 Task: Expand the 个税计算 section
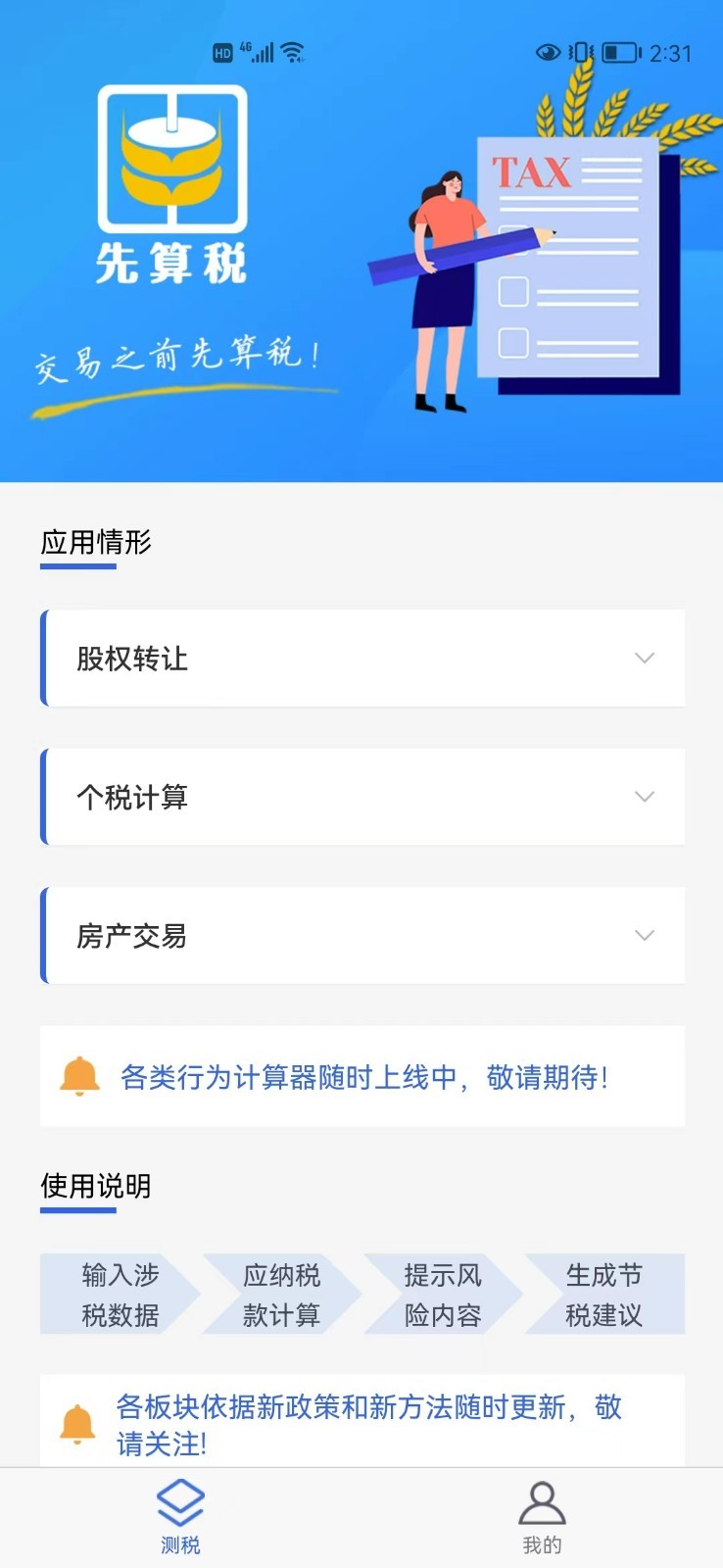coord(362,797)
